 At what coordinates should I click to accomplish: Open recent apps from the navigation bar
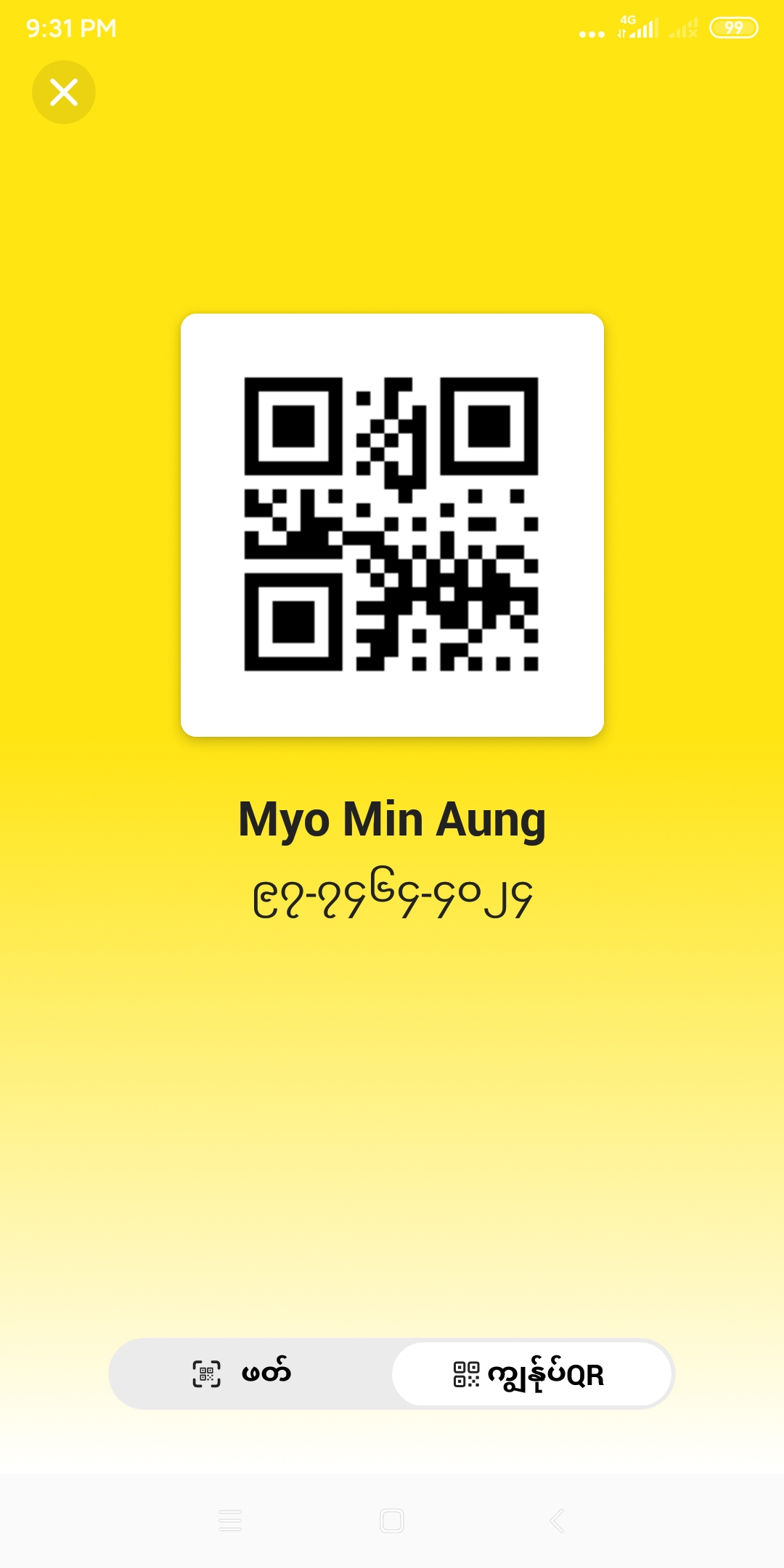tap(230, 1520)
